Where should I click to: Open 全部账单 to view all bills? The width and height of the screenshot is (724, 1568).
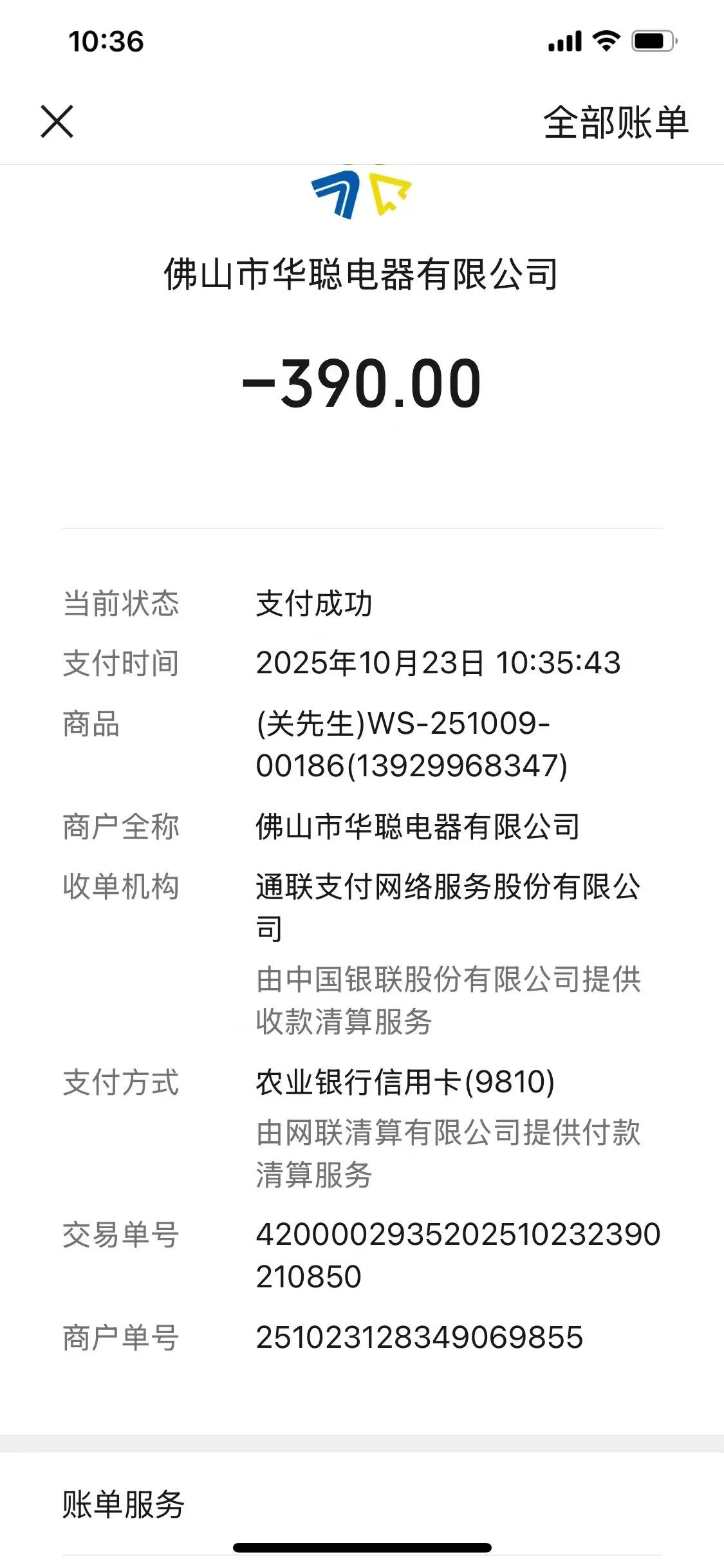pos(615,122)
